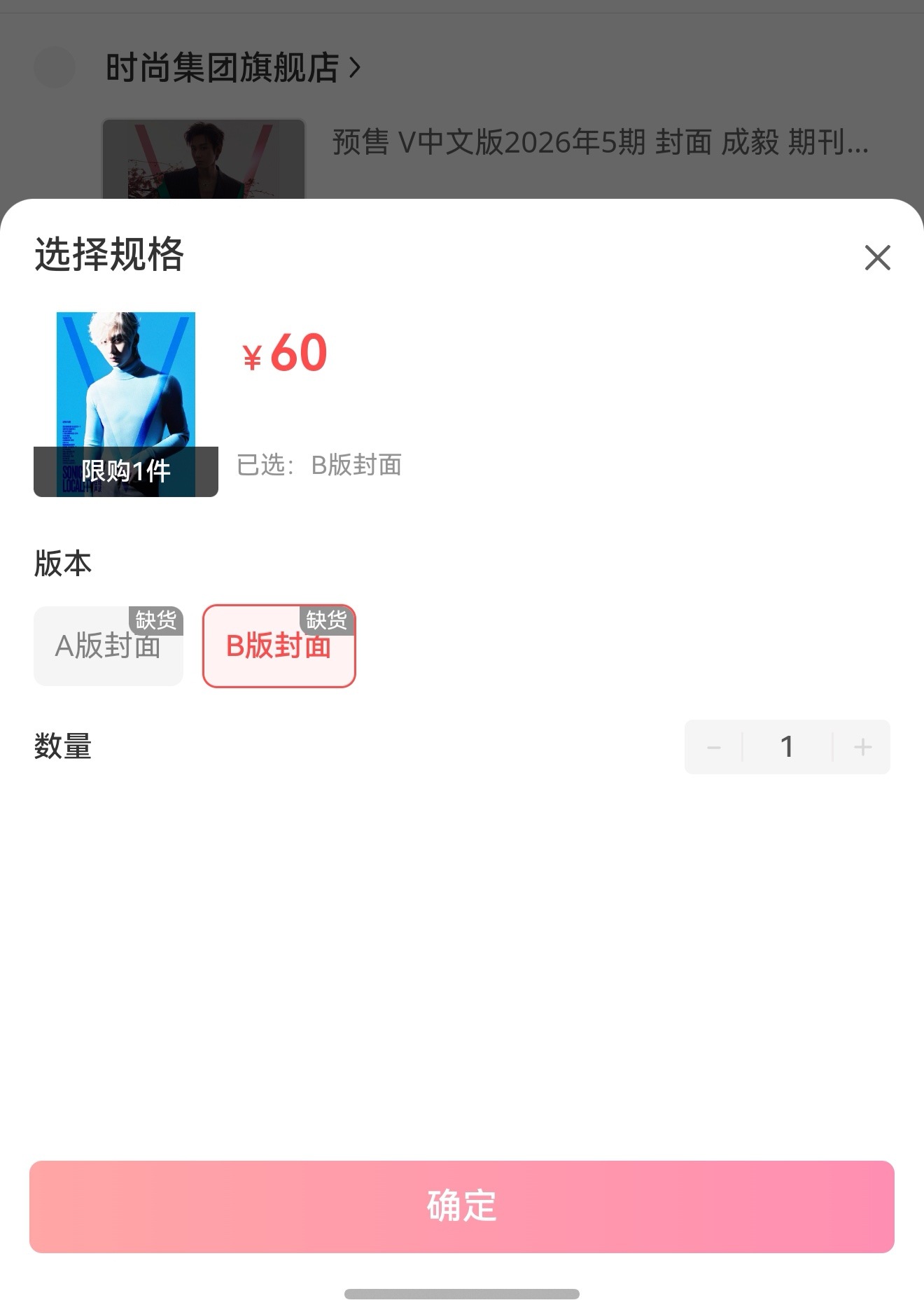This screenshot has width=924, height=1312.
Task: Tap the 缺货 badge on B版封面
Action: tap(326, 621)
